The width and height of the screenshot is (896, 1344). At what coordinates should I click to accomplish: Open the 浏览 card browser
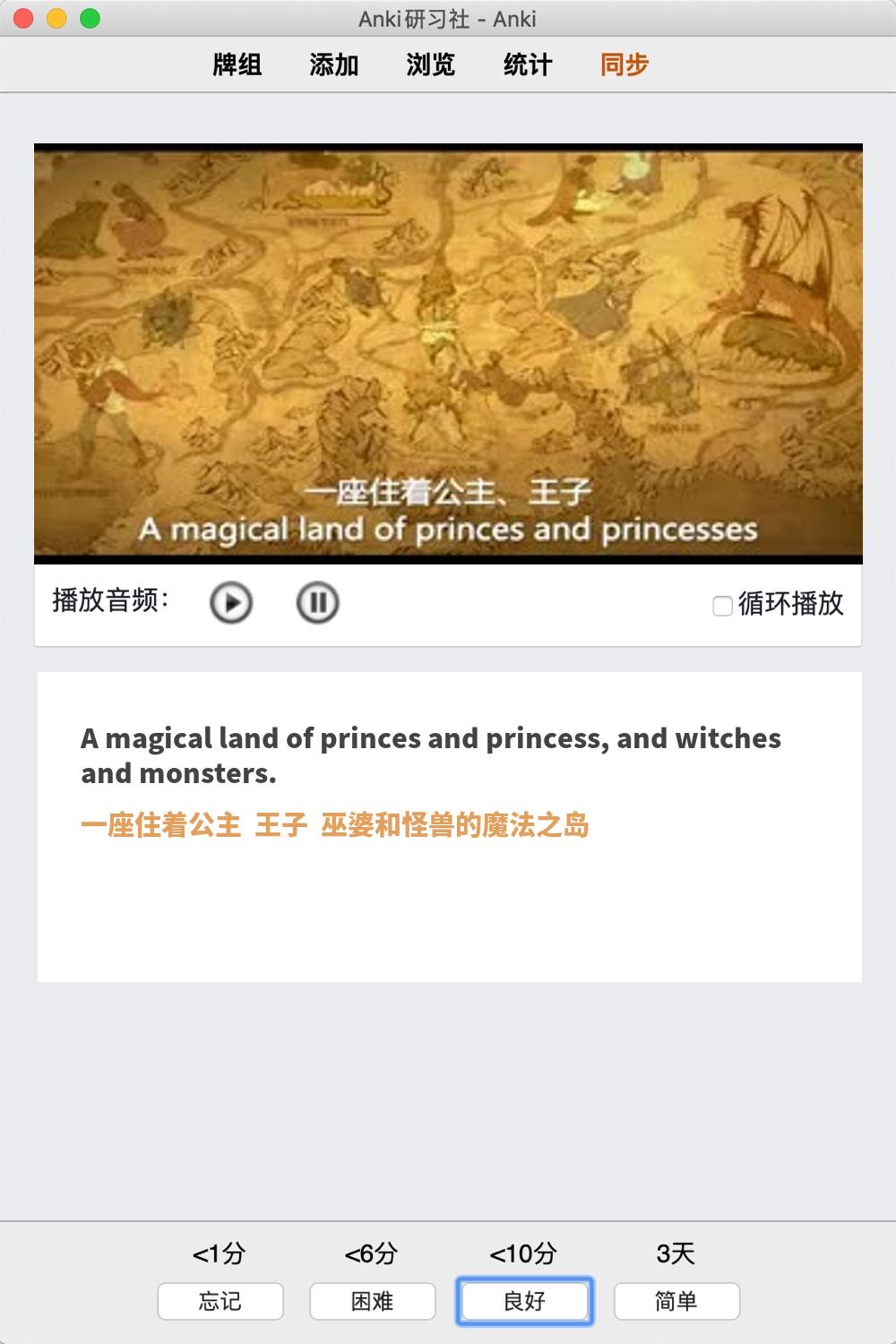click(x=431, y=65)
